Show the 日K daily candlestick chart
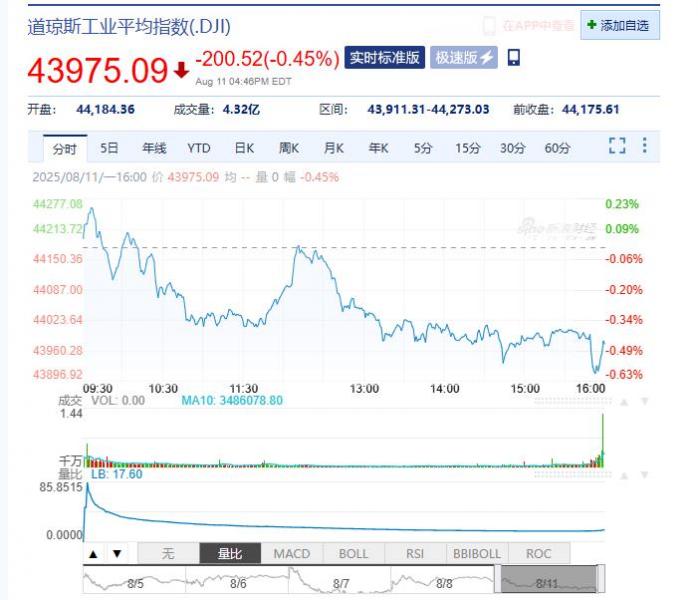This screenshot has height=600, width=698. [244, 148]
